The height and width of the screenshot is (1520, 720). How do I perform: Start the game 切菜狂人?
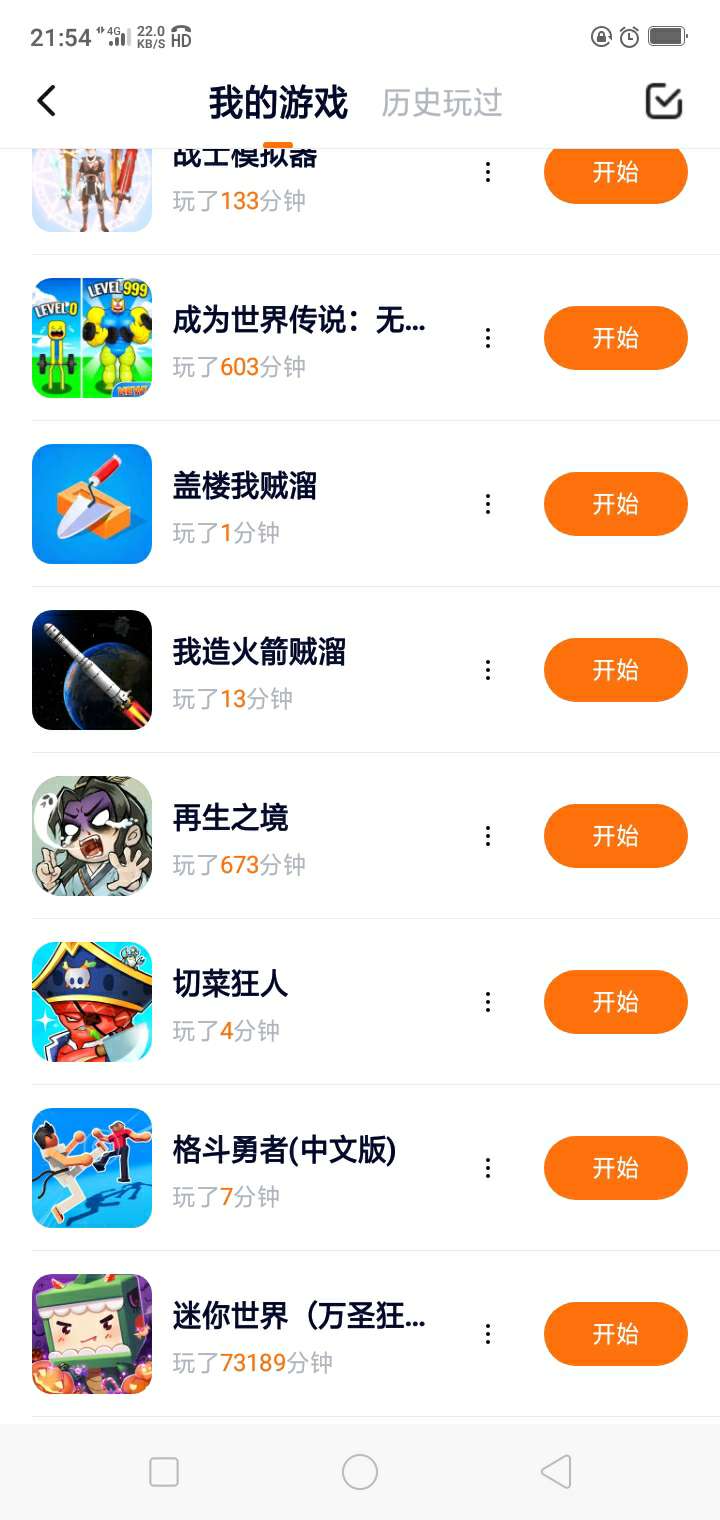615,1002
